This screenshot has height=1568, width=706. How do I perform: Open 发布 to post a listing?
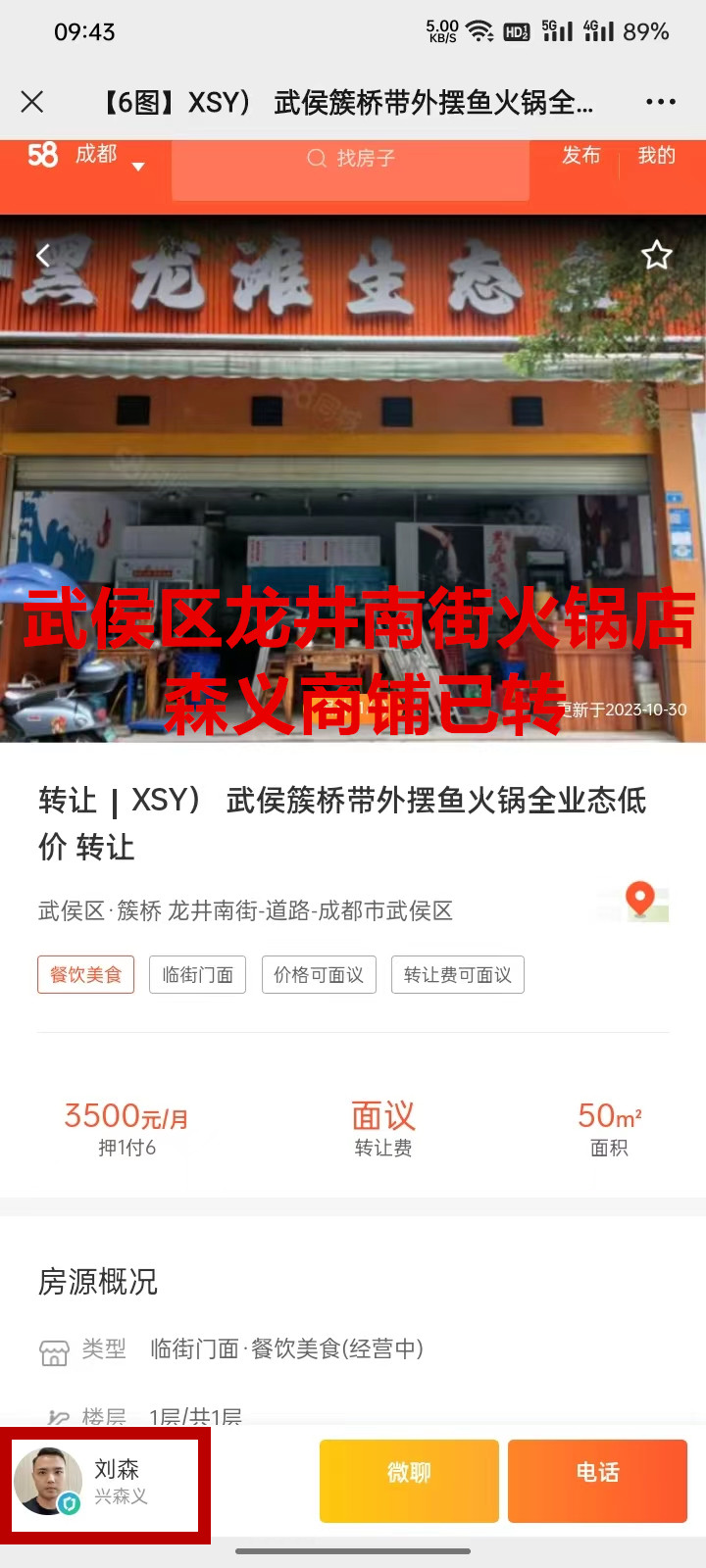tap(580, 156)
